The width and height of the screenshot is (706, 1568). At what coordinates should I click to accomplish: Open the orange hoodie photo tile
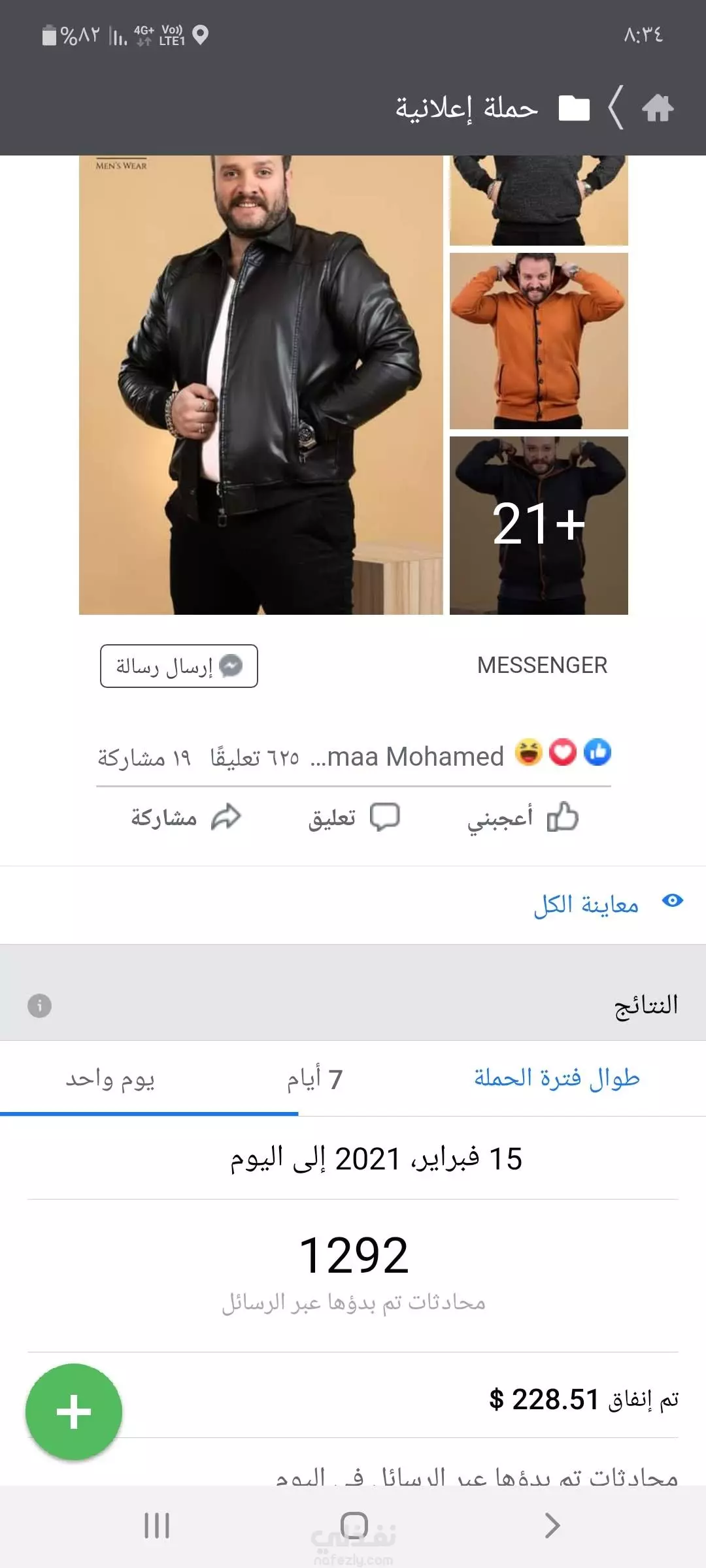[539, 340]
